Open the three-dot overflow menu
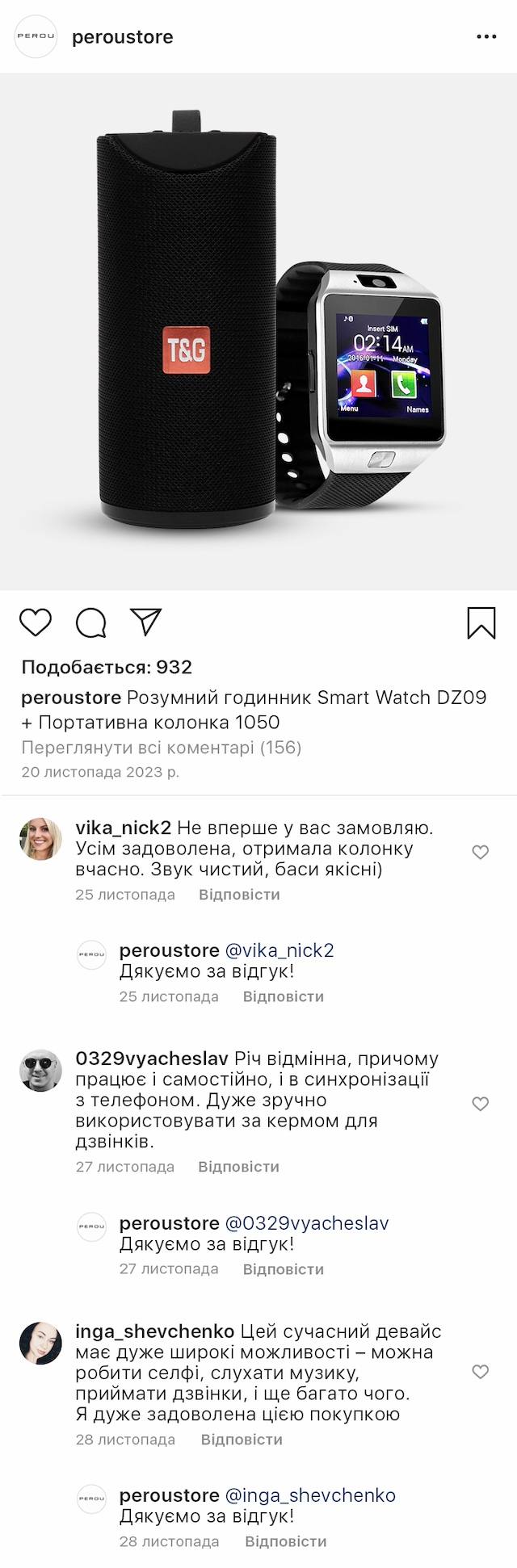The height and width of the screenshot is (1568, 517). click(x=486, y=37)
